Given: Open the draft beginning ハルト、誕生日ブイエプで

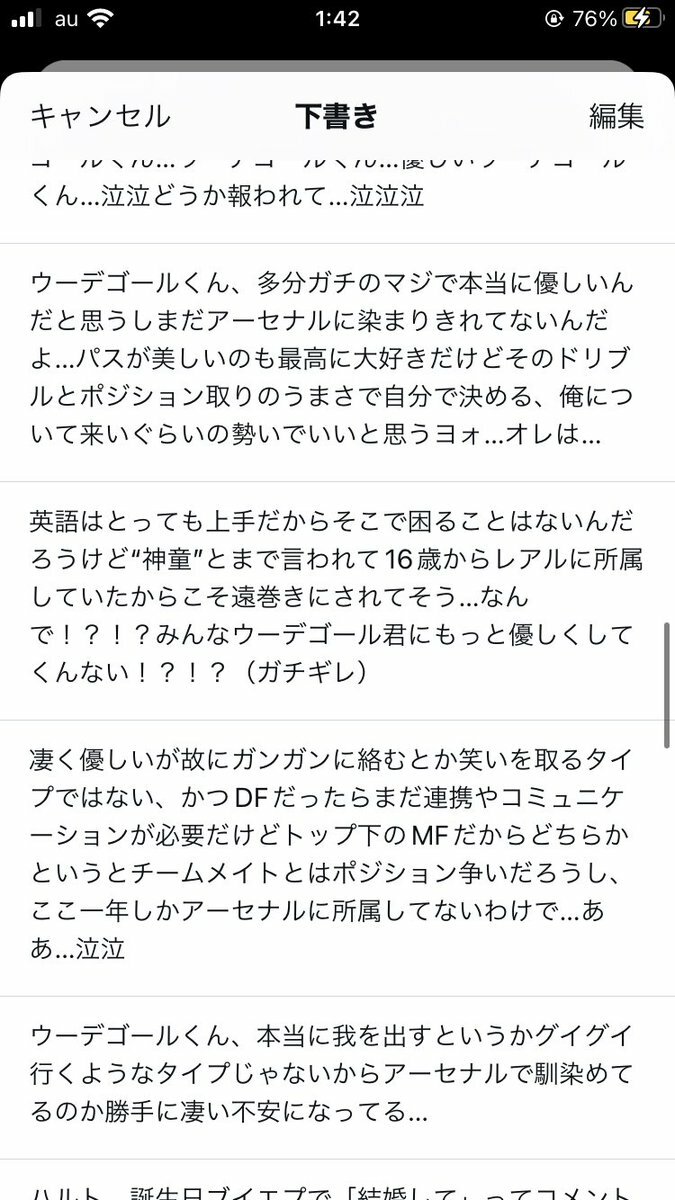Looking at the screenshot, I should tap(337, 1181).
